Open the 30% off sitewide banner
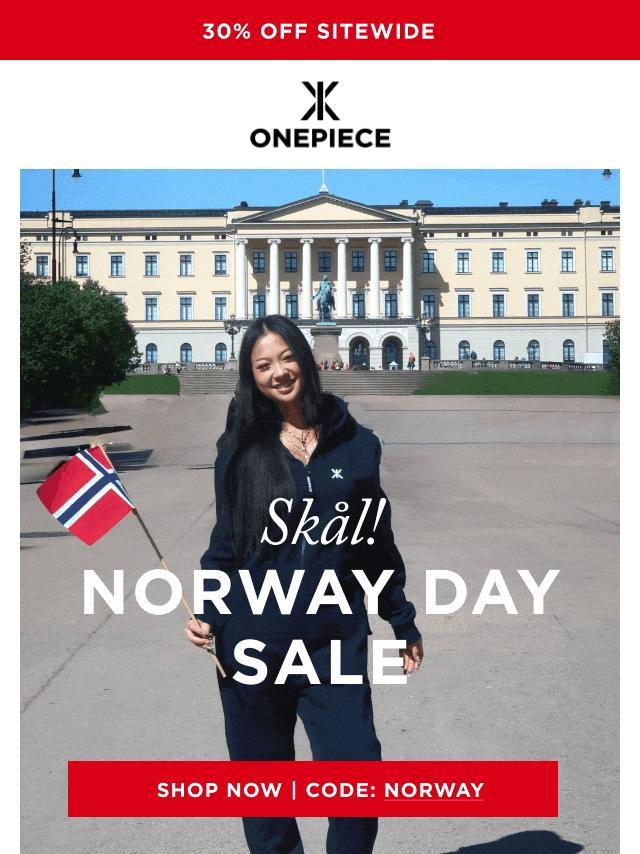Viewport: 640px width, 854px height. tap(319, 30)
